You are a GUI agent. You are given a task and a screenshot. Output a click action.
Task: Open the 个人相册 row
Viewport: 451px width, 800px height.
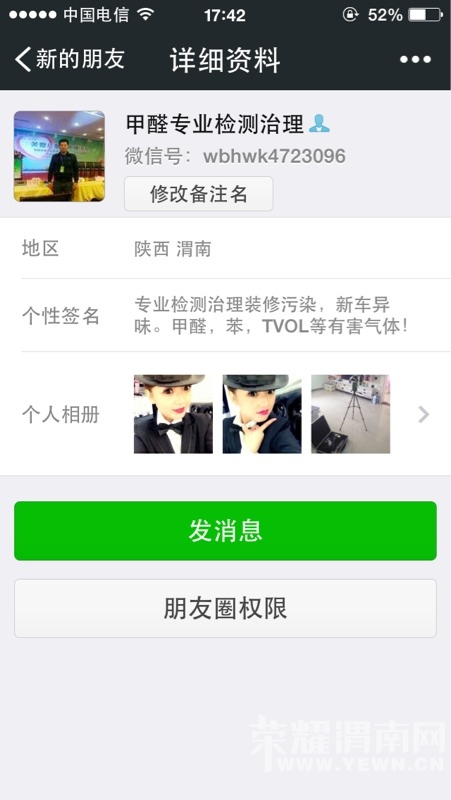click(x=226, y=414)
